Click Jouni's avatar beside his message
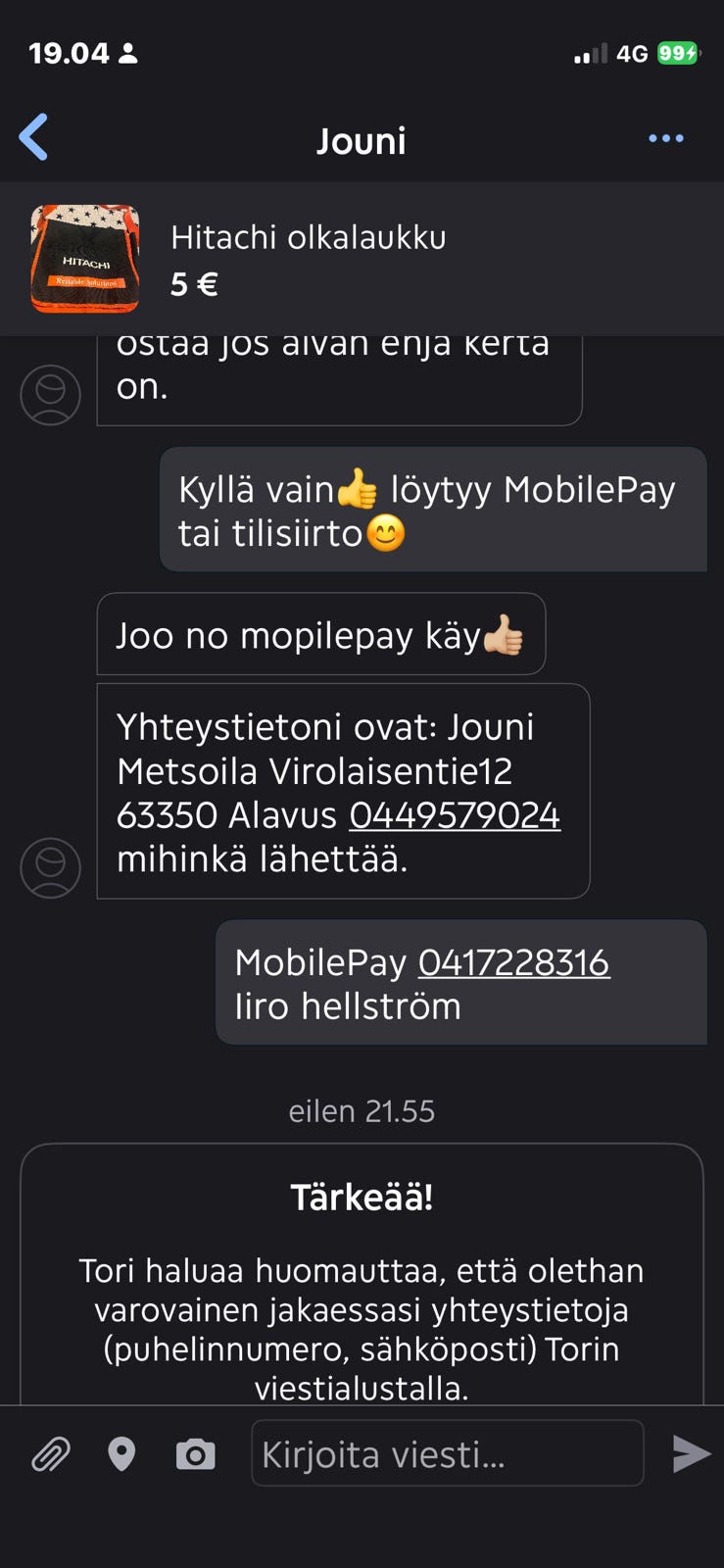The image size is (724, 1568). click(x=50, y=868)
